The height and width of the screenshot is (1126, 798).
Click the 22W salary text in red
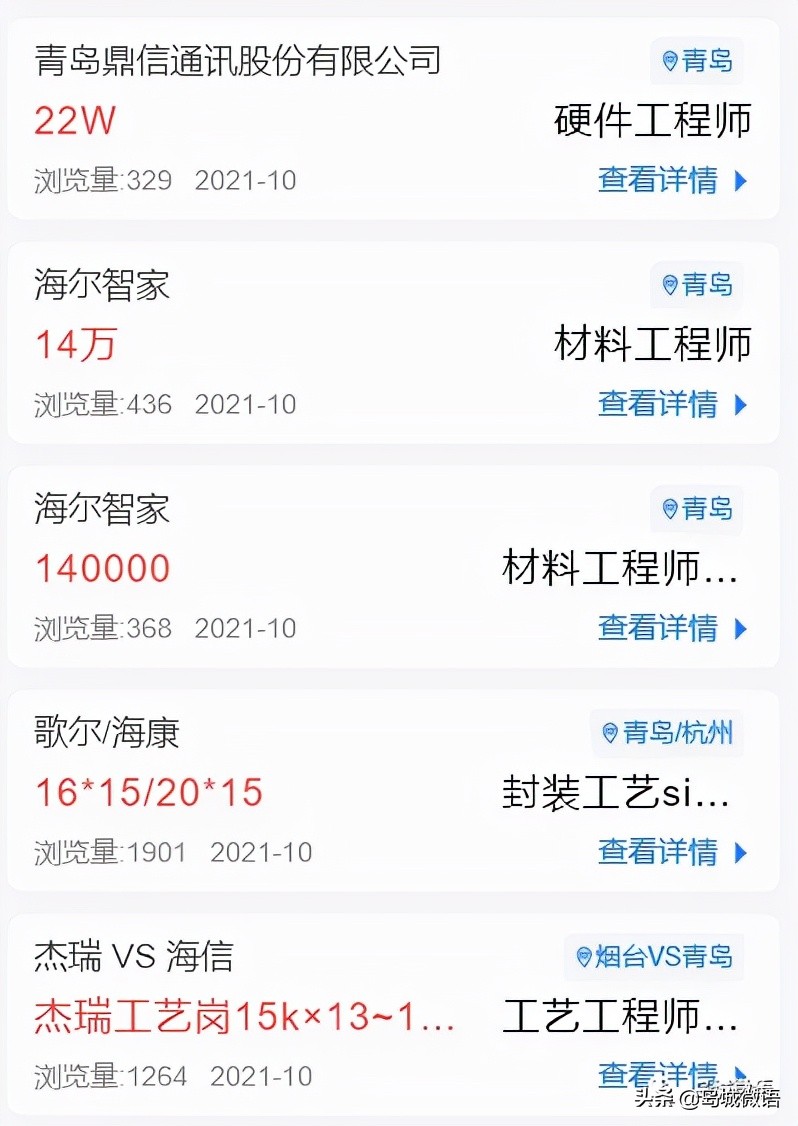pos(73,120)
